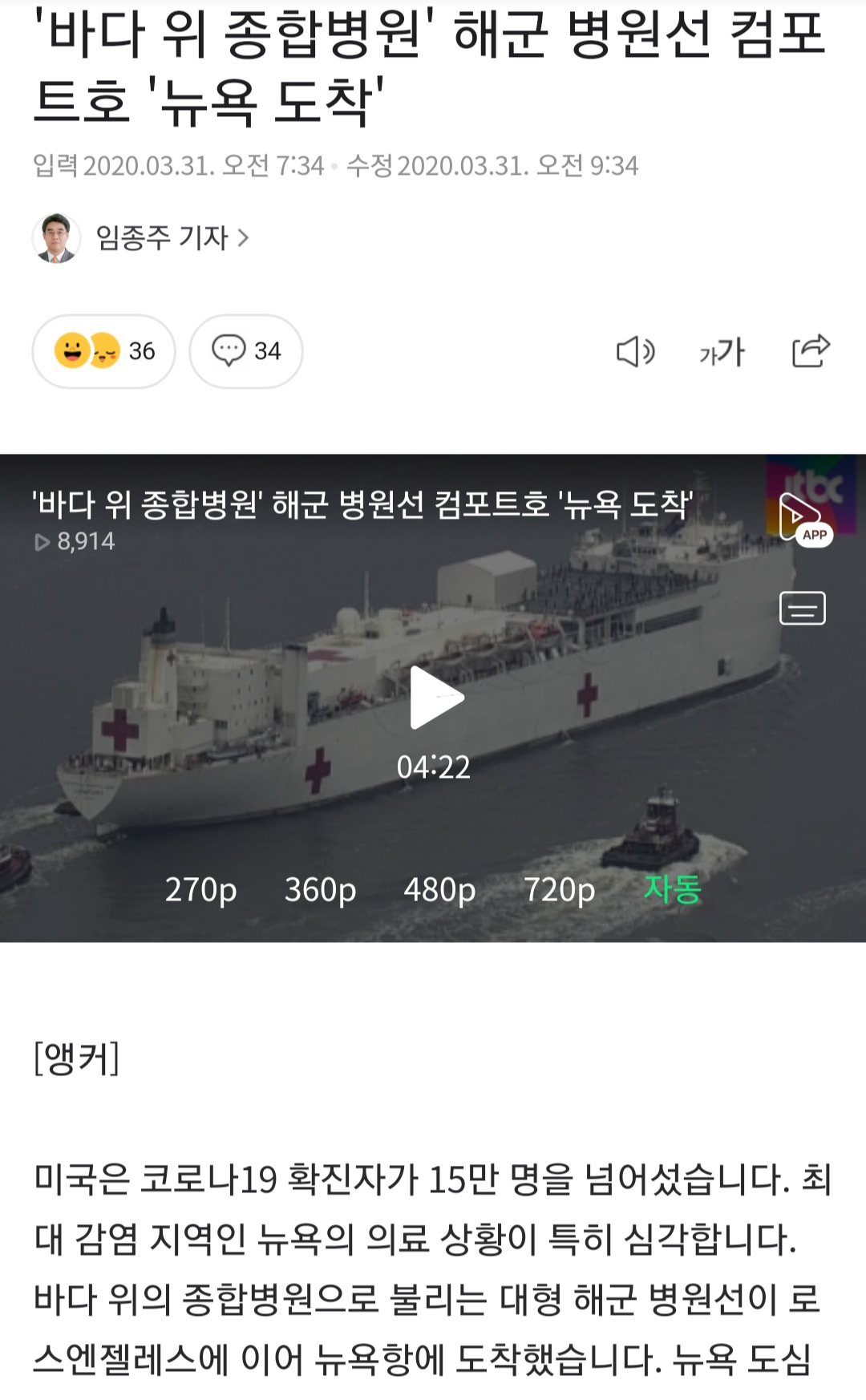
Task: Toggle the video subtitles icon
Action: point(803,608)
